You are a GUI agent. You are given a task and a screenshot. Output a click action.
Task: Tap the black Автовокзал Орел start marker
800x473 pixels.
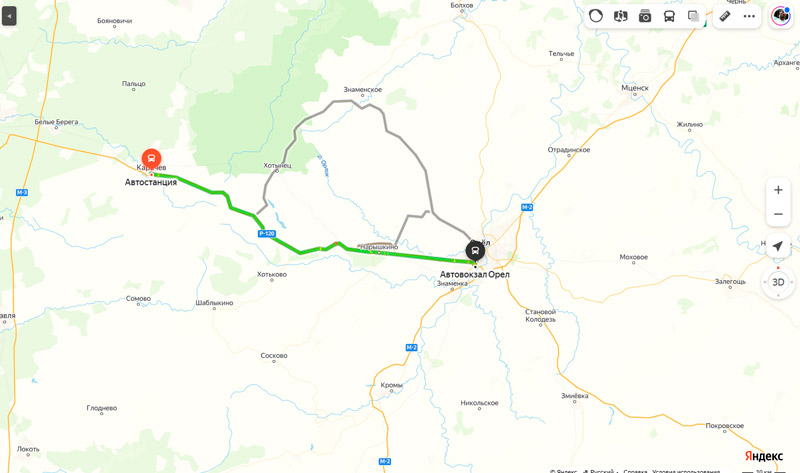click(x=475, y=250)
